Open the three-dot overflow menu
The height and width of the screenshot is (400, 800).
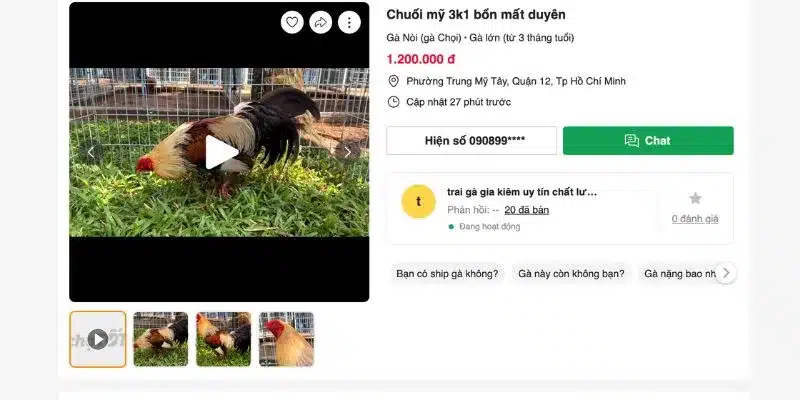coord(348,22)
